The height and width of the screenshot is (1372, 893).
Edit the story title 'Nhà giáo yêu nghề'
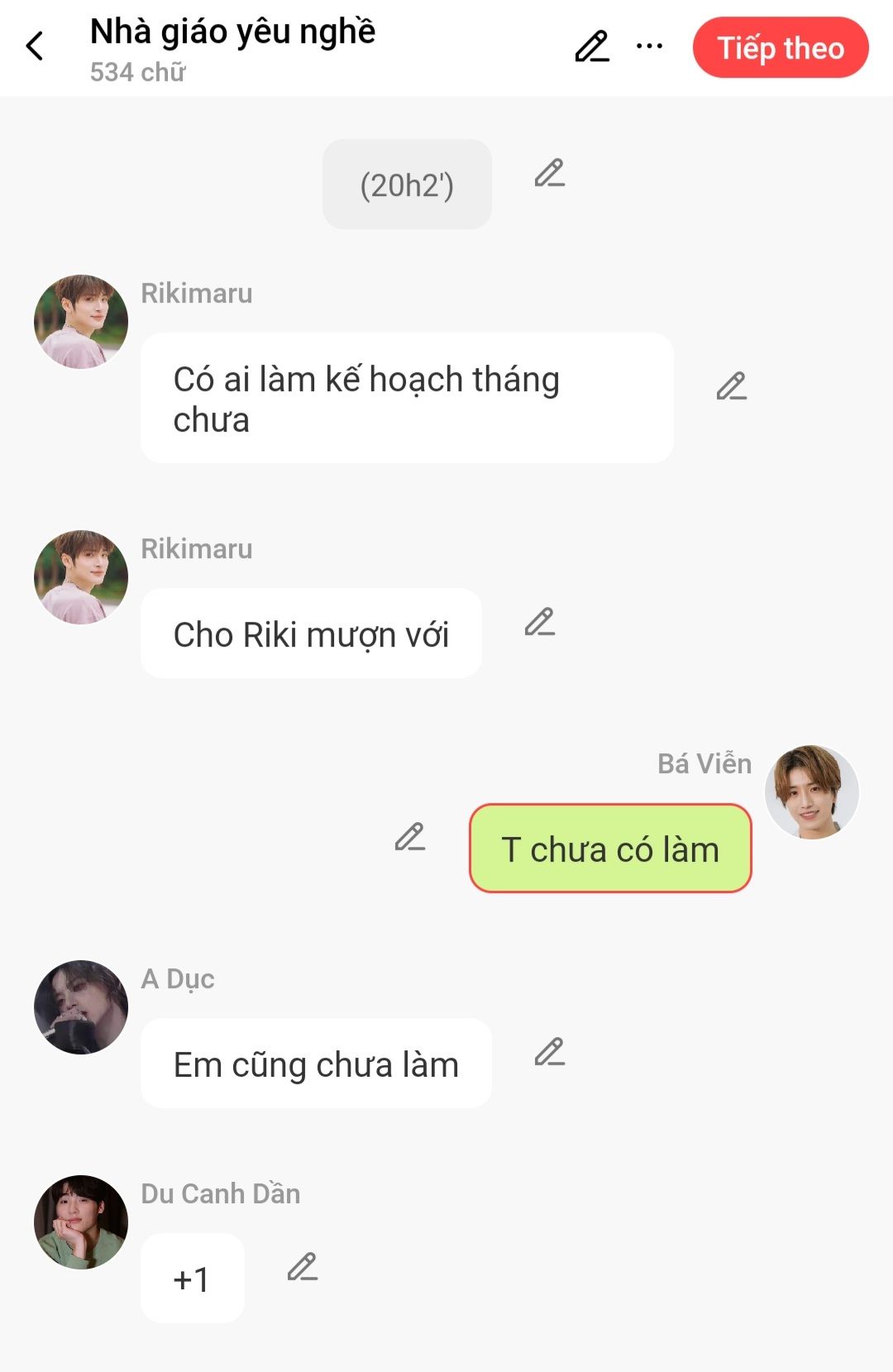click(x=592, y=47)
